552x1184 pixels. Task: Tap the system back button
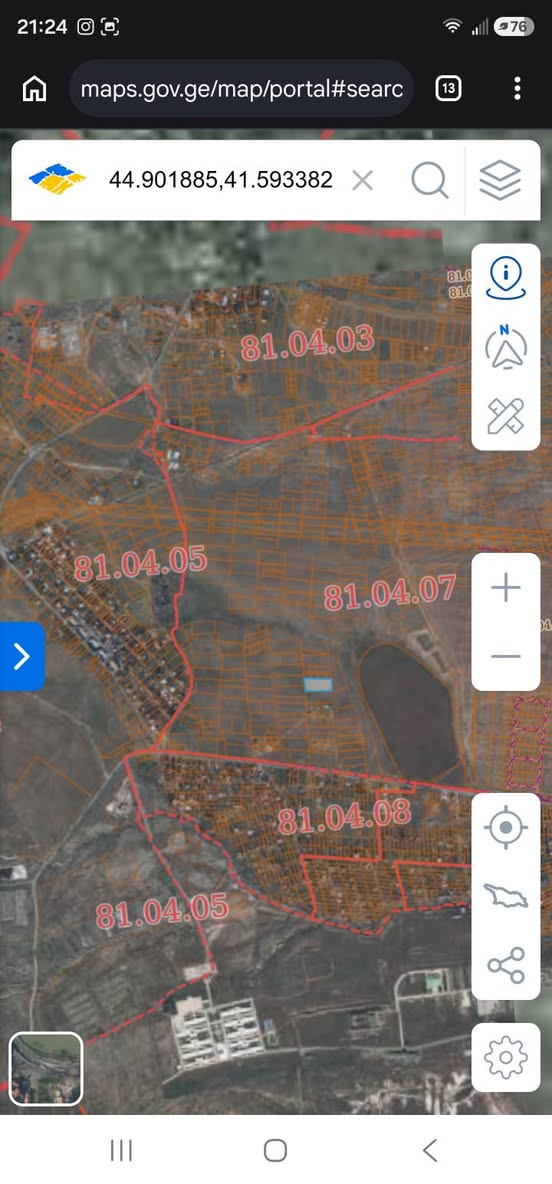click(430, 1150)
